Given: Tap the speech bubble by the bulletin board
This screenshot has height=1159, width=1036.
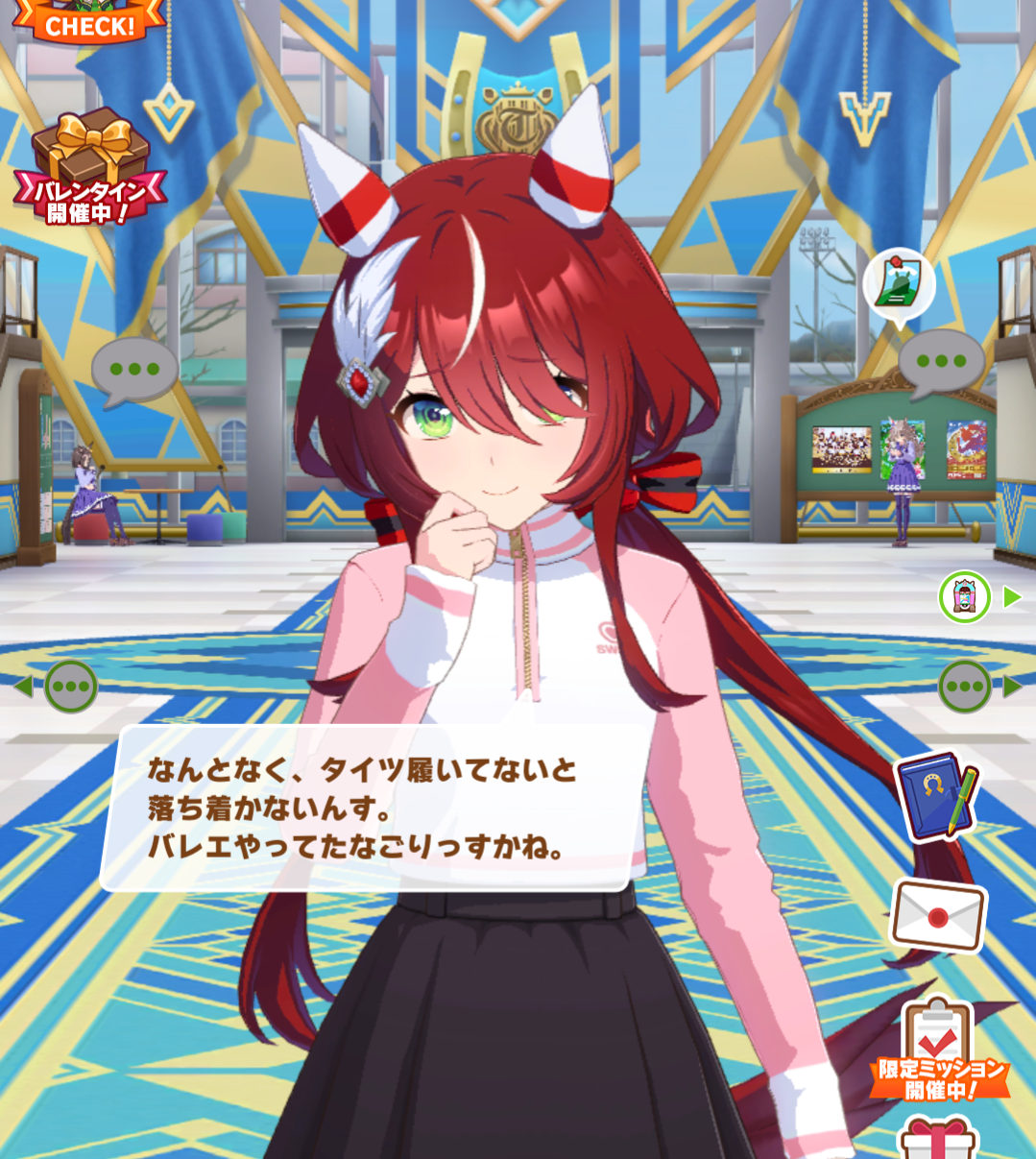Looking at the screenshot, I should point(941,362).
